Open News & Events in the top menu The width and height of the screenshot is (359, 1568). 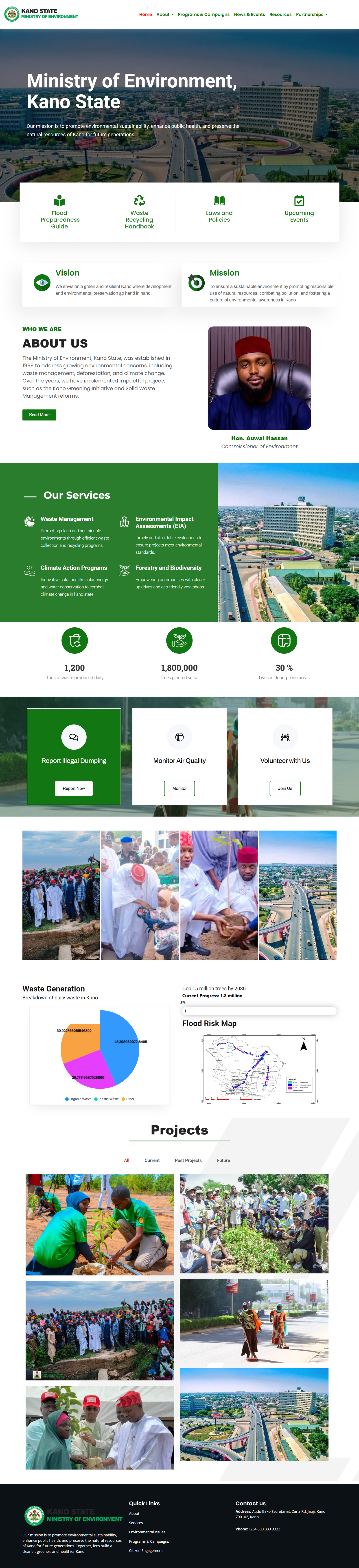click(250, 14)
